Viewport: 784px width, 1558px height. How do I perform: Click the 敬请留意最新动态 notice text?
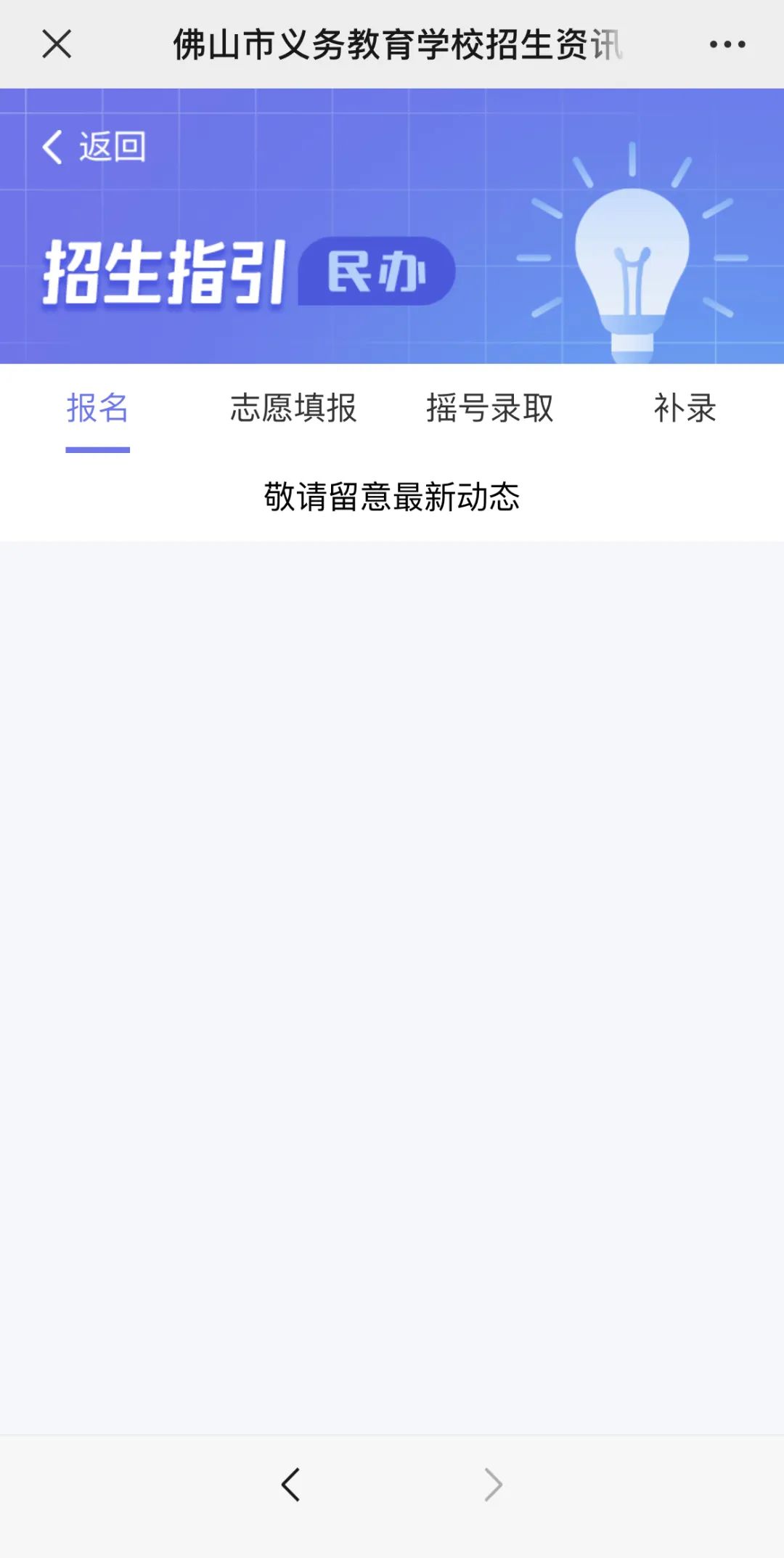tap(392, 498)
